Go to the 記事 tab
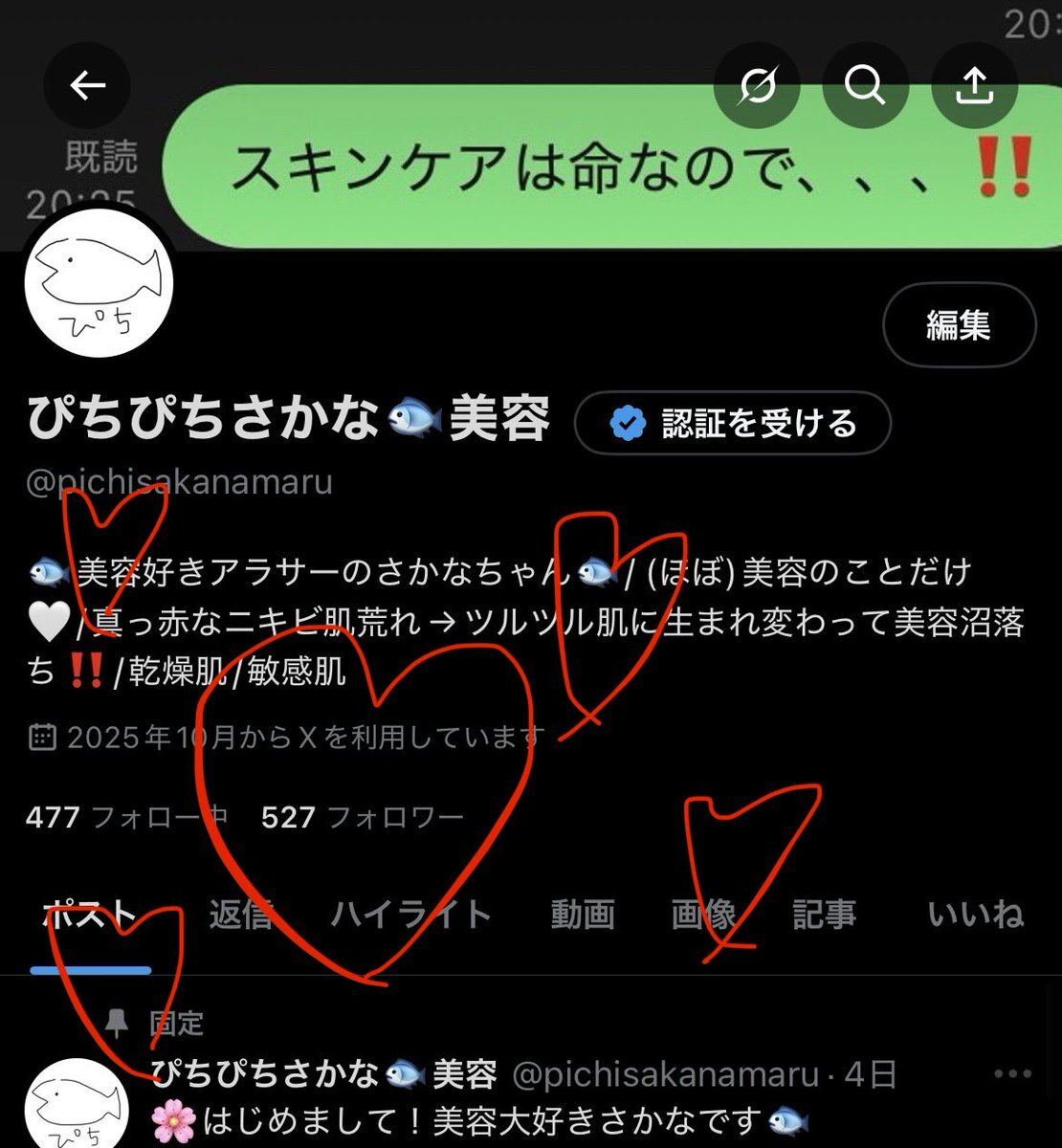Viewport: 1062px width, 1148px height. coord(824,915)
